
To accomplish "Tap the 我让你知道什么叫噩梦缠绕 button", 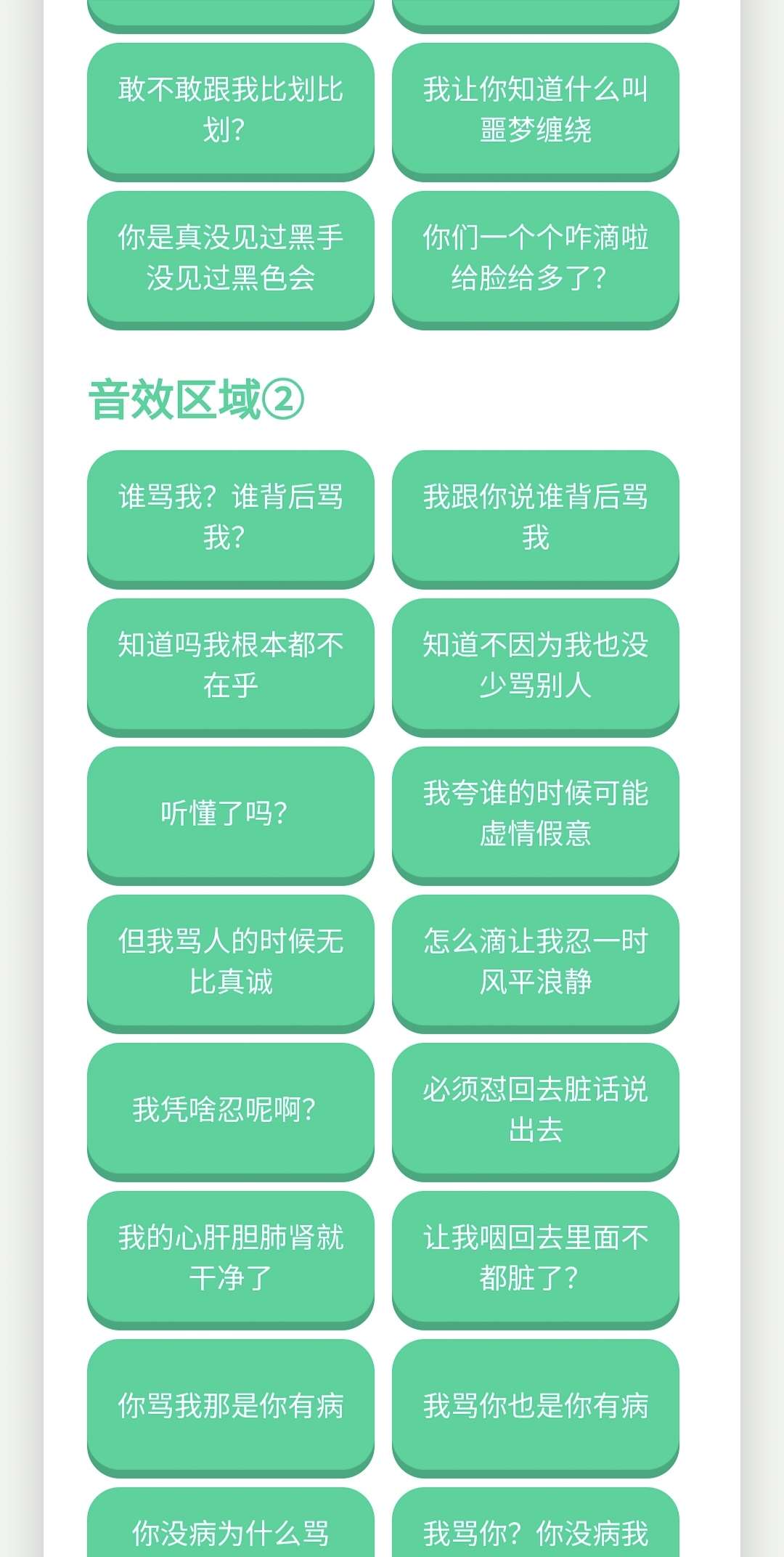I will (x=536, y=109).
